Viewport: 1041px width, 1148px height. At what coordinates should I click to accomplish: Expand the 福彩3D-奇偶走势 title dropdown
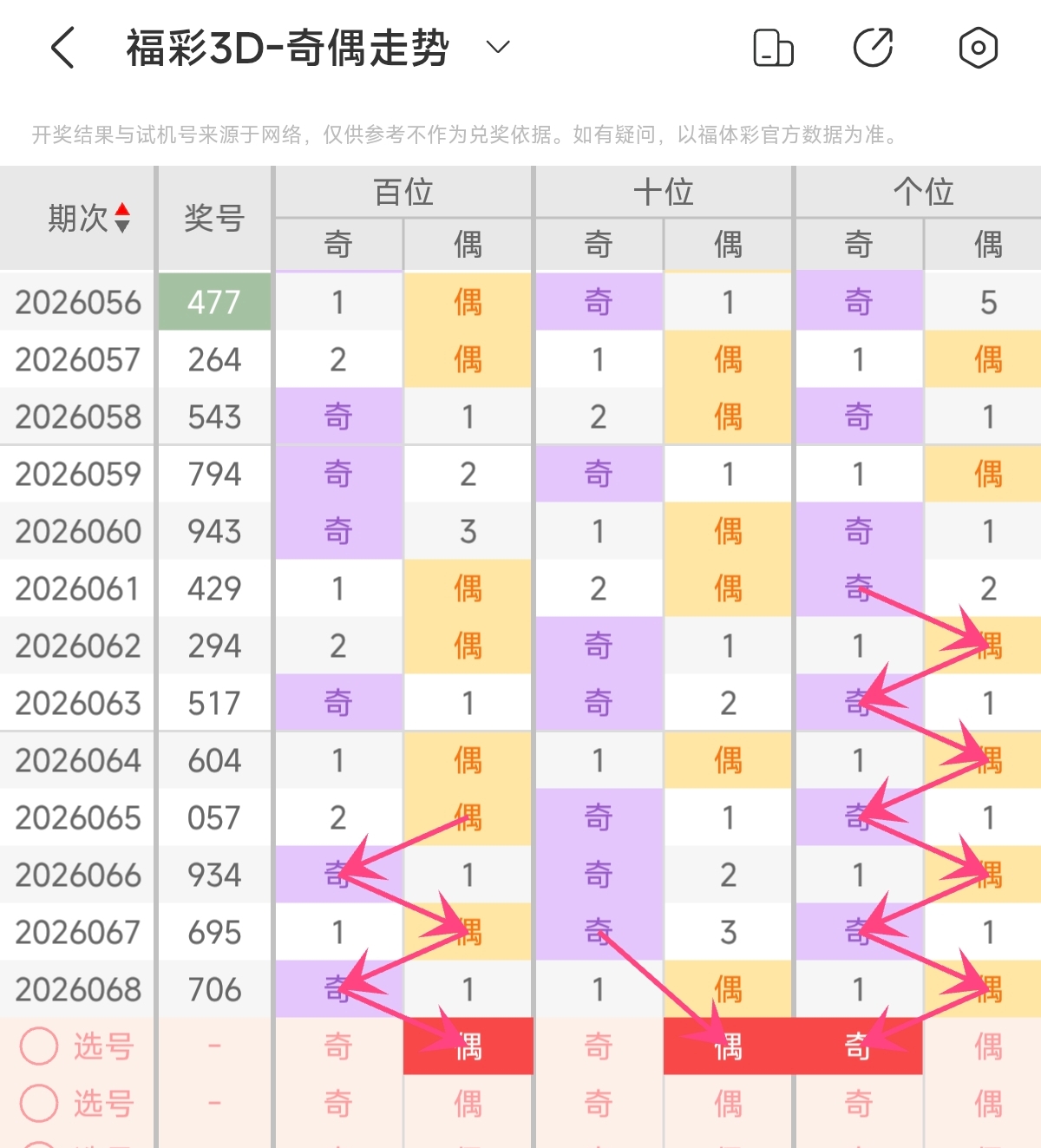coord(497,47)
